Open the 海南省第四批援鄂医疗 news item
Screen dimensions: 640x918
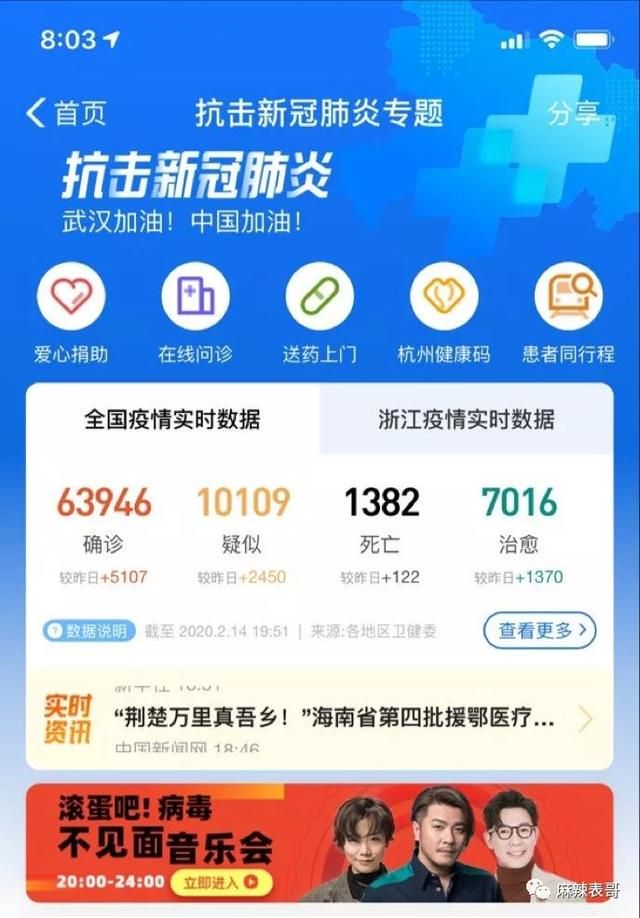(335, 718)
